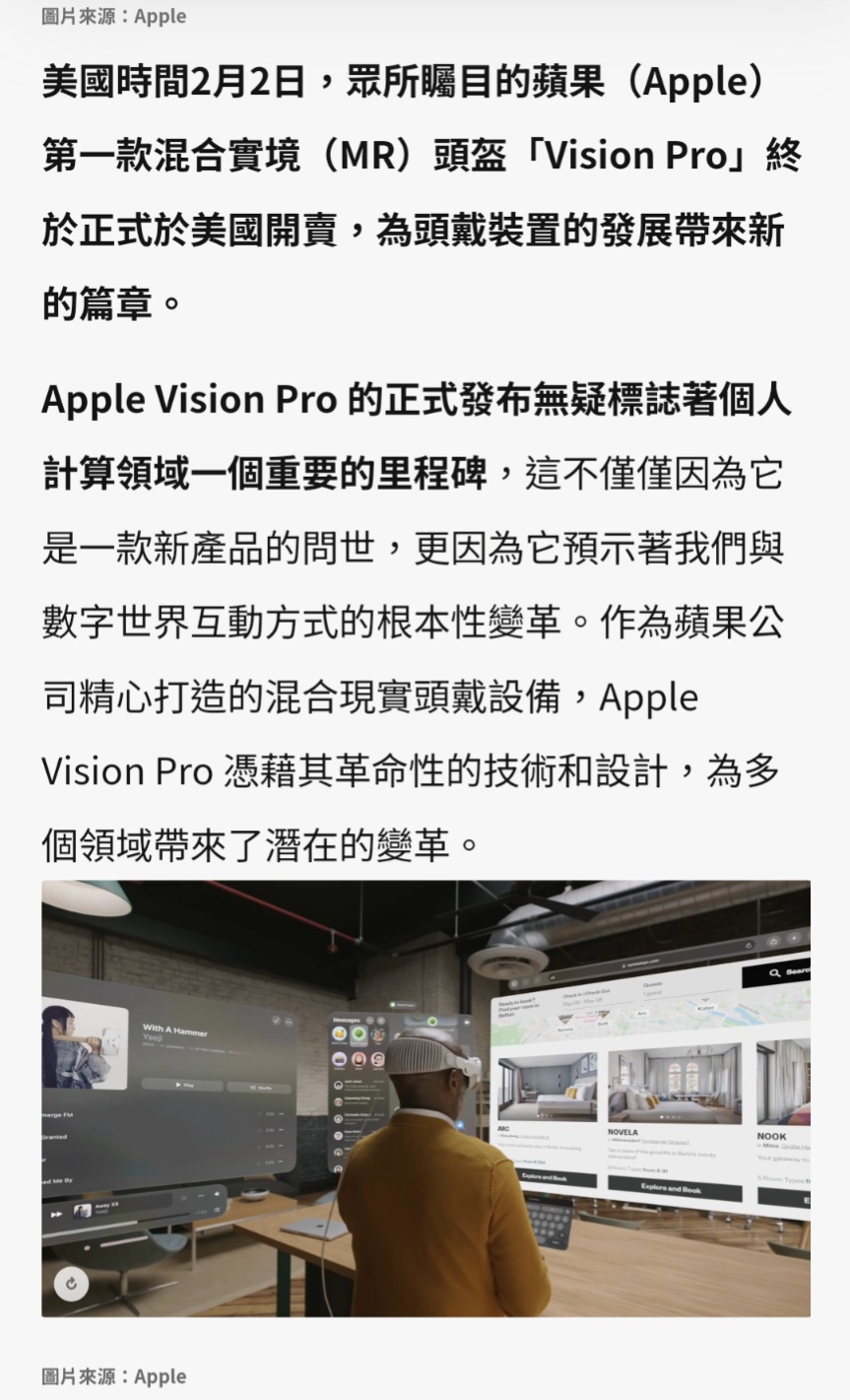850x1400 pixels.
Task: Open the Vision Pro workspace image
Action: pyautogui.click(x=425, y=1098)
